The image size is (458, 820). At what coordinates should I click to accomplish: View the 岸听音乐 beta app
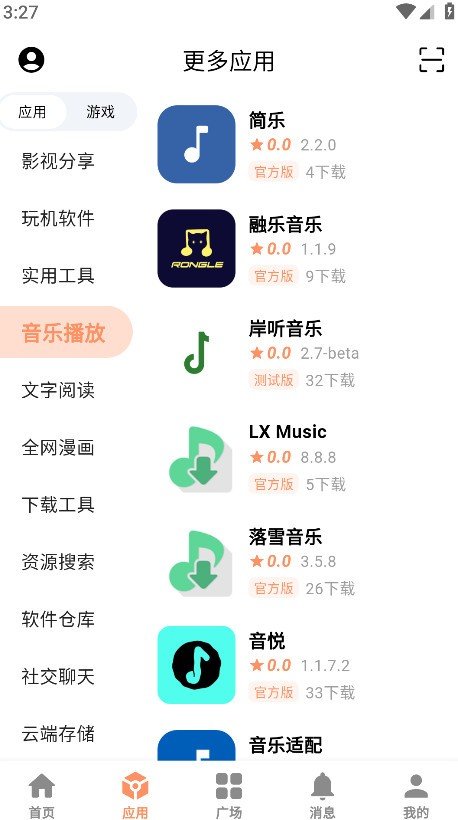tap(302, 353)
